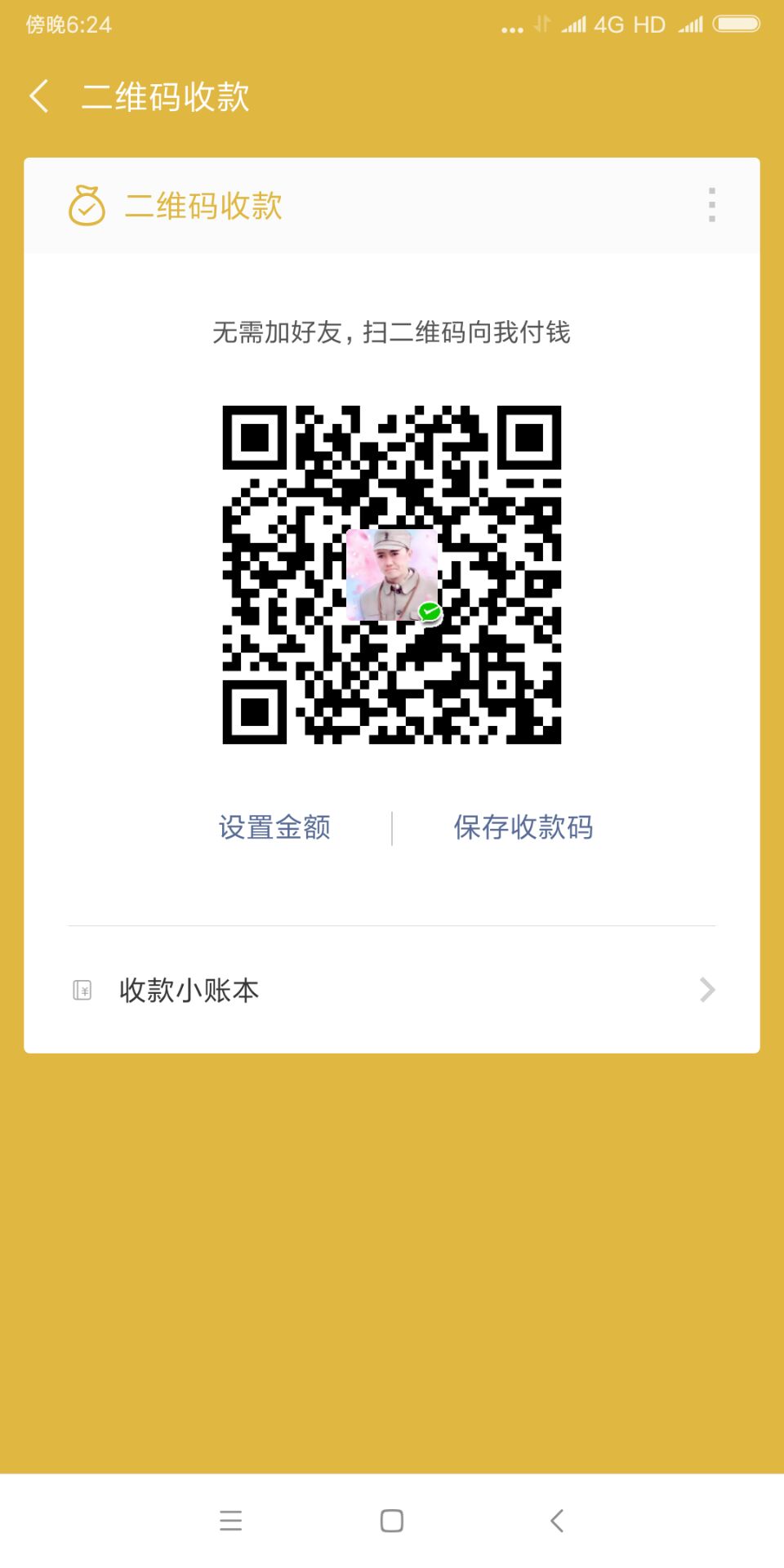This screenshot has height=1568, width=784.
Task: Open 收款小账本 ledger
Action: [392, 990]
